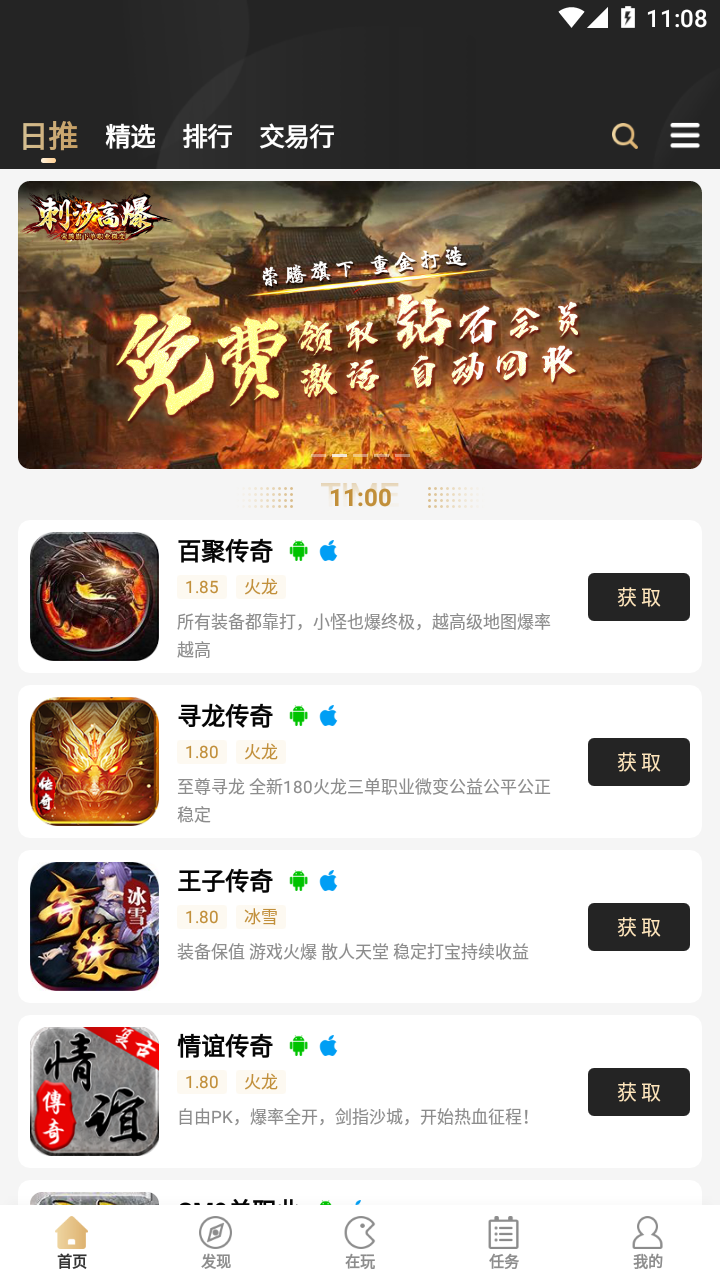Switch to the 交易行 tab
This screenshot has width=720, height=1280.
pyautogui.click(x=296, y=136)
